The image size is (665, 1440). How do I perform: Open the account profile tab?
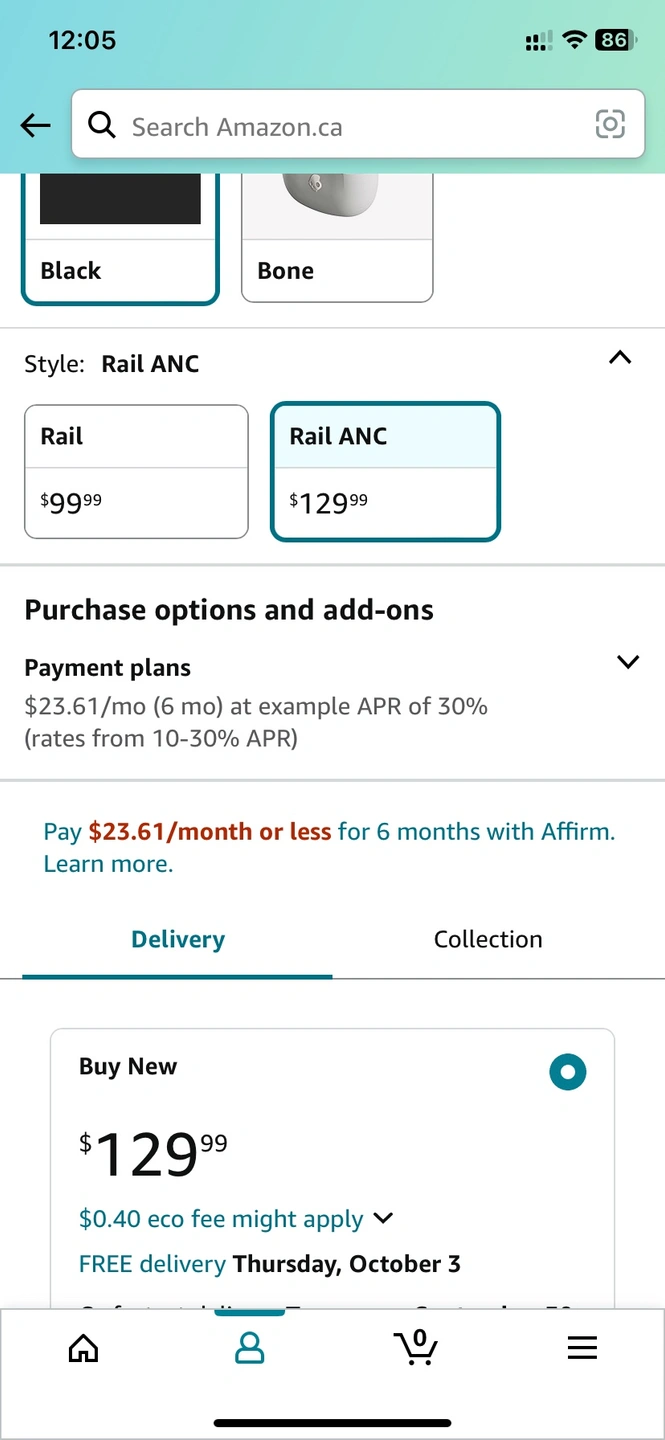pos(249,1348)
